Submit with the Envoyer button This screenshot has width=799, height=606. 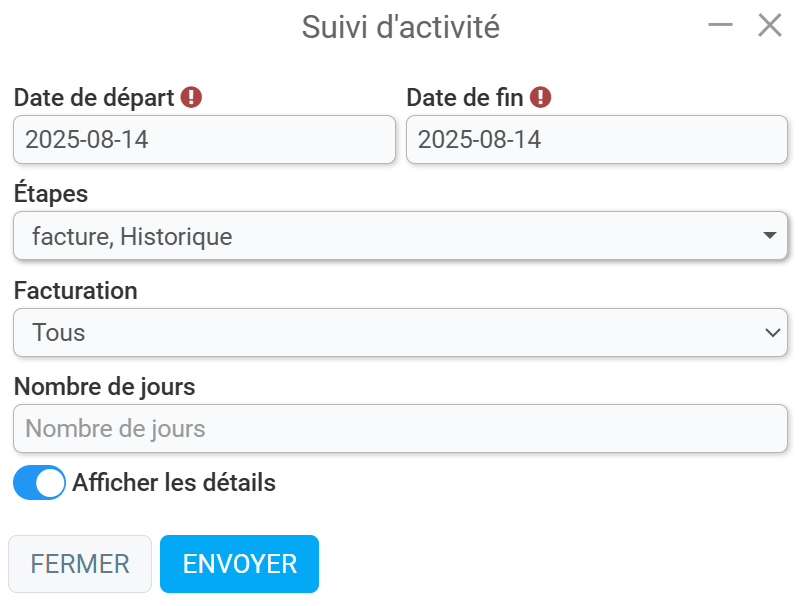(x=239, y=564)
